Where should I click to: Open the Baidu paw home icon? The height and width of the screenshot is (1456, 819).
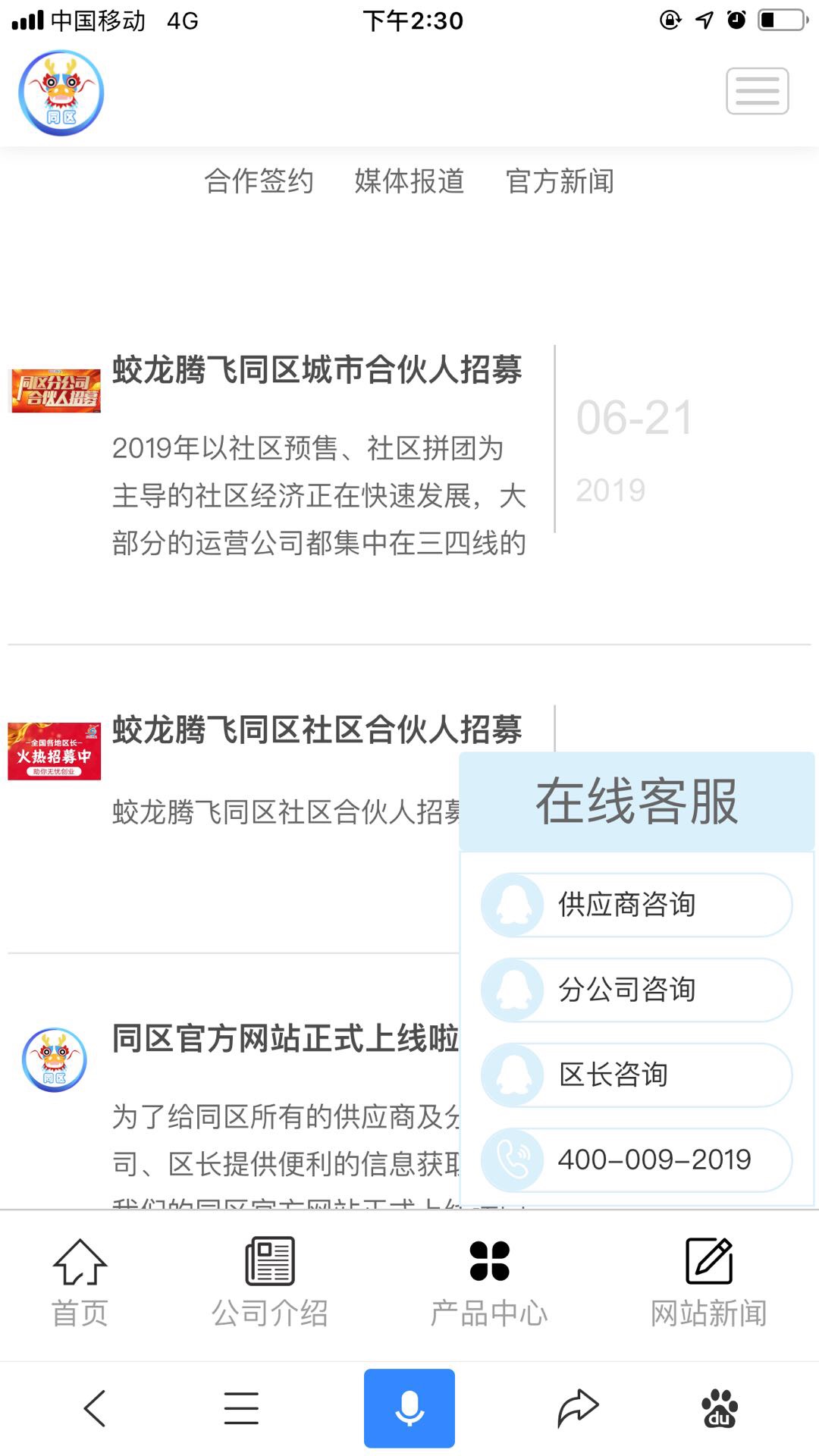[x=720, y=1408]
